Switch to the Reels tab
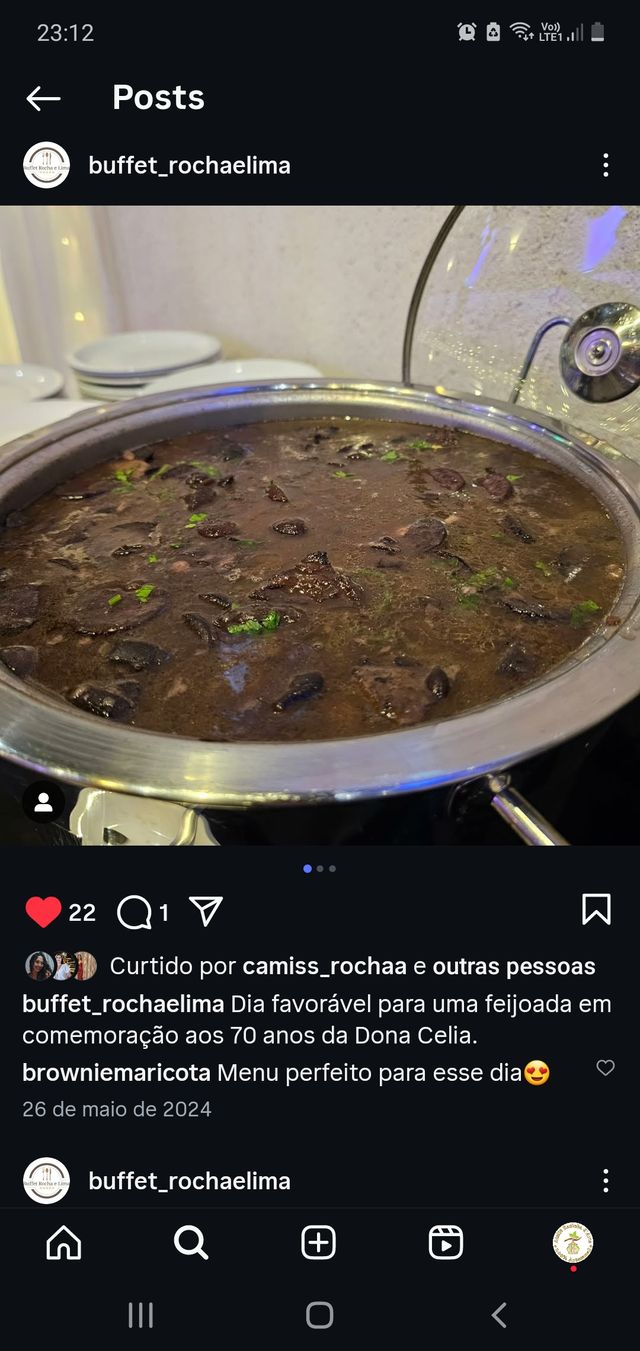 pyautogui.click(x=445, y=1242)
